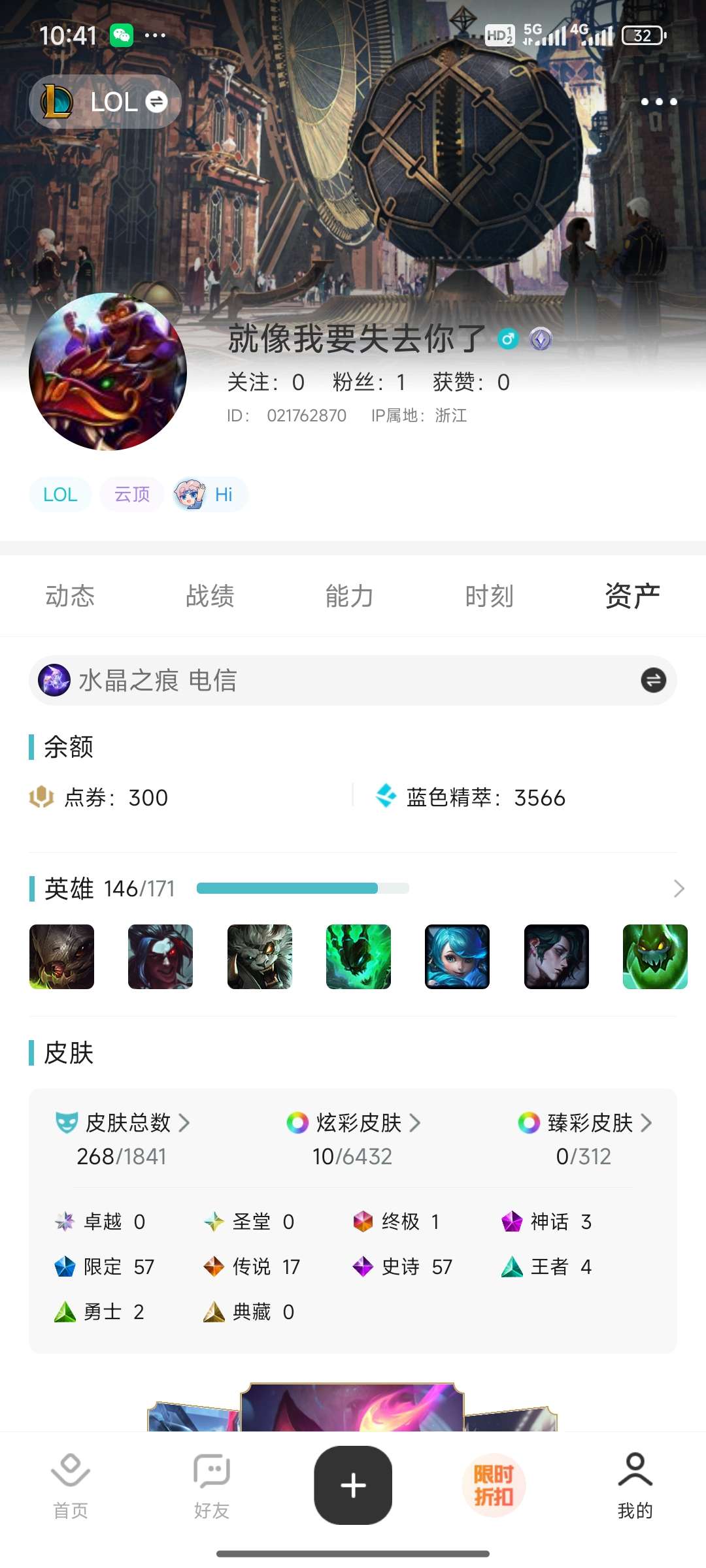Select the 云顶 tag chip
Screen dimensions: 706x1568
[x=132, y=495]
